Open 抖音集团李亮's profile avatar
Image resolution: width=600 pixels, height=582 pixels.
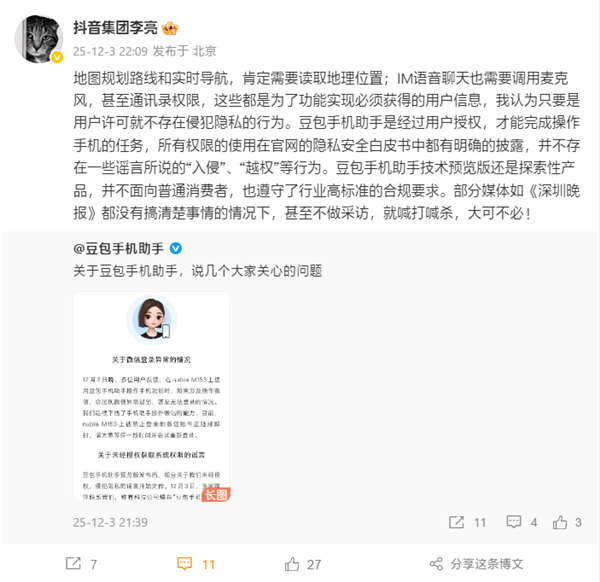pos(41,38)
